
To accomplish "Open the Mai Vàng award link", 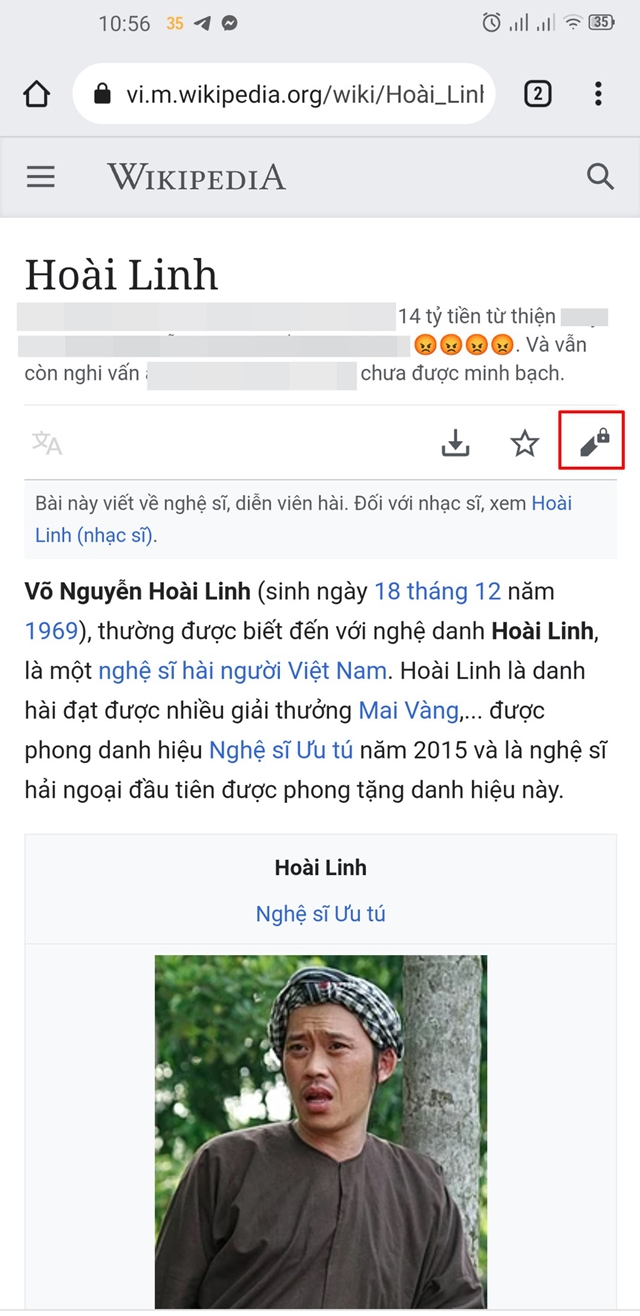I will pos(408,711).
